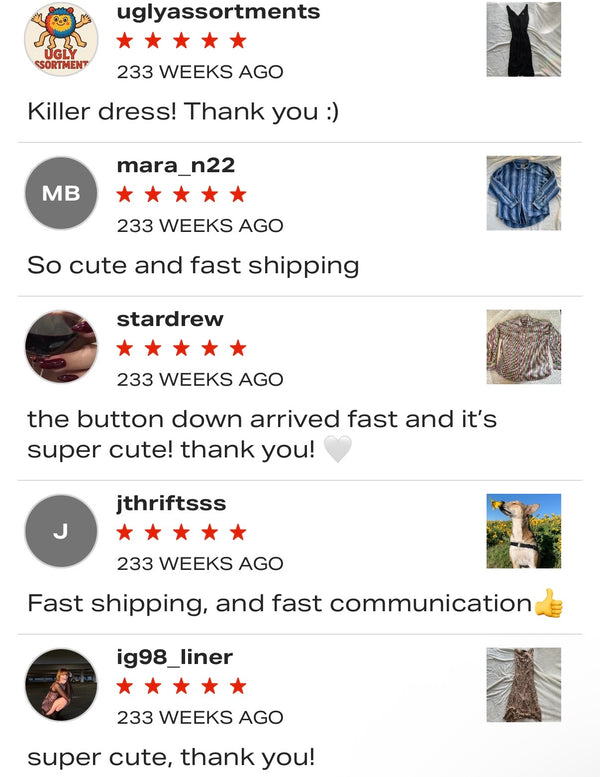The height and width of the screenshot is (777, 600).
Task: Open stardrew's button down shirt thumbnail
Action: tap(523, 346)
